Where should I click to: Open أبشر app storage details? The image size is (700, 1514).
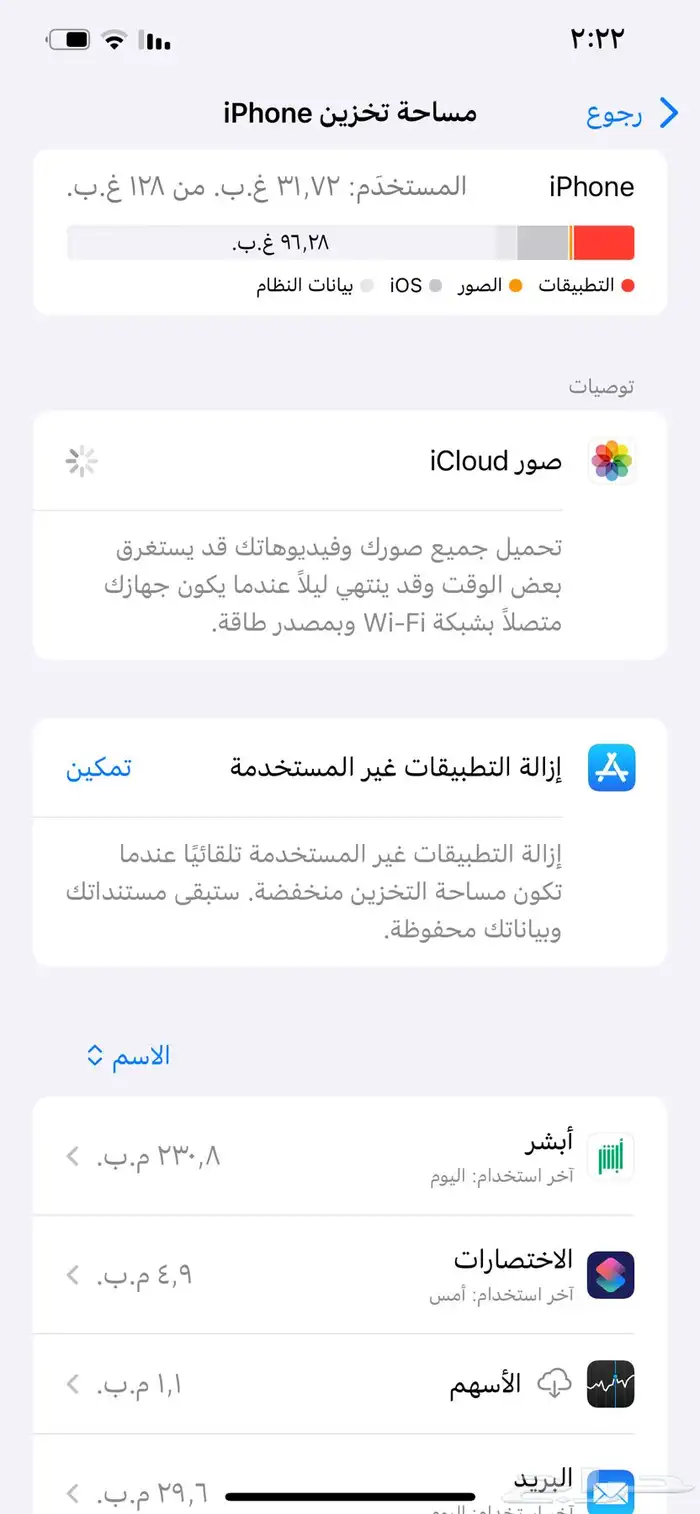[x=350, y=1157]
